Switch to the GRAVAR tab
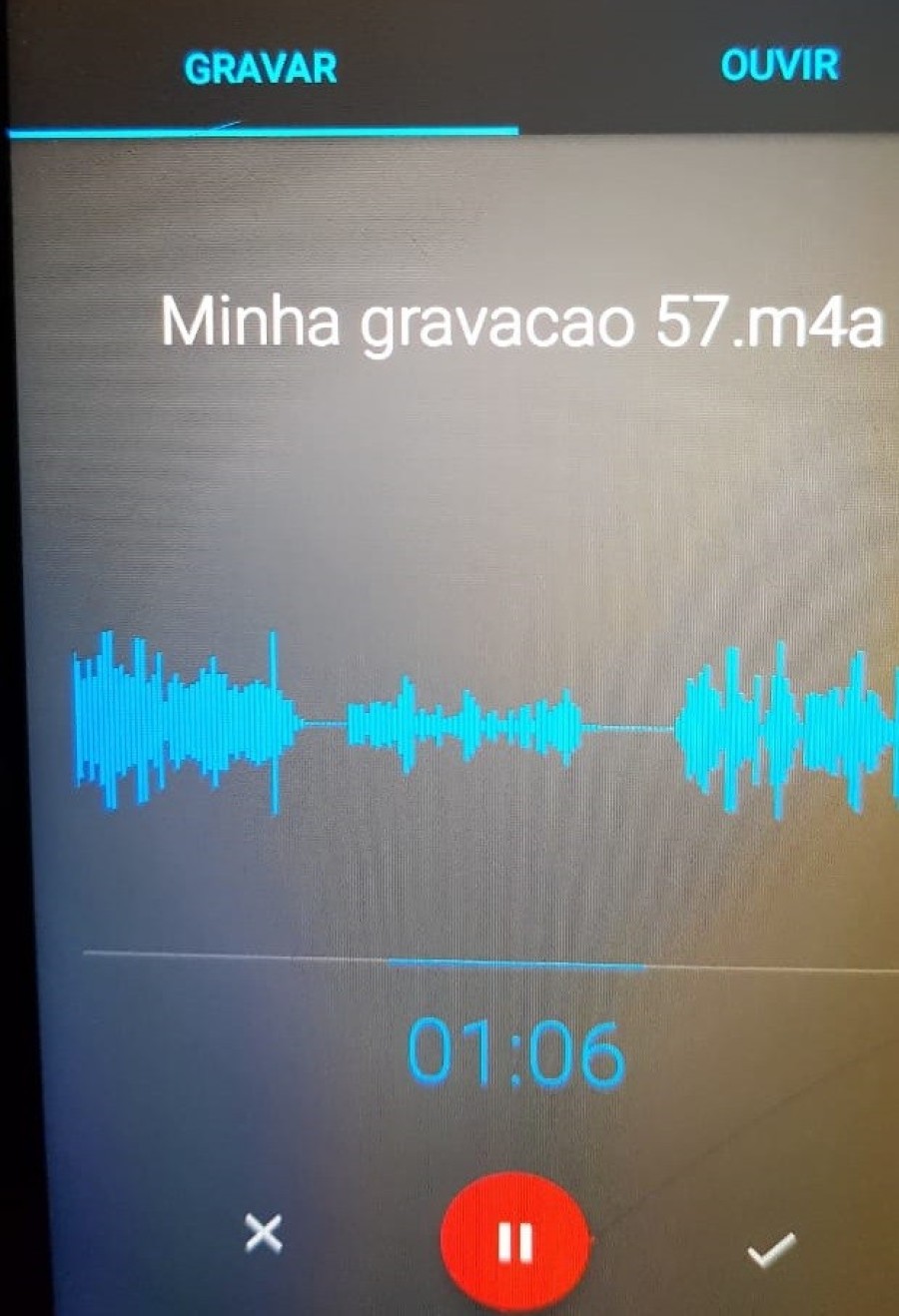The width and height of the screenshot is (899, 1316). pyautogui.click(x=261, y=68)
